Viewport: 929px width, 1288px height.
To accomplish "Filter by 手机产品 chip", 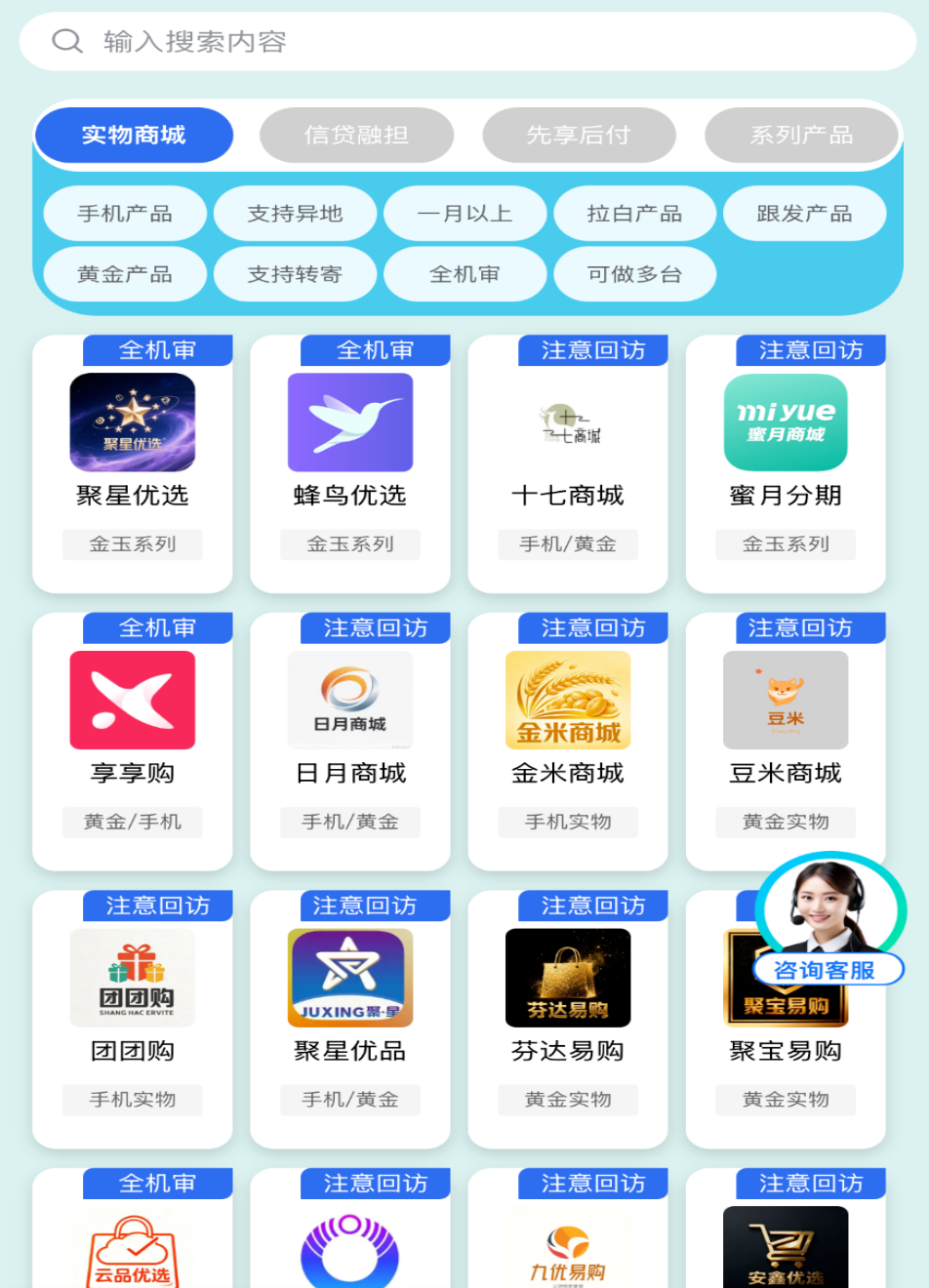I will 125,214.
